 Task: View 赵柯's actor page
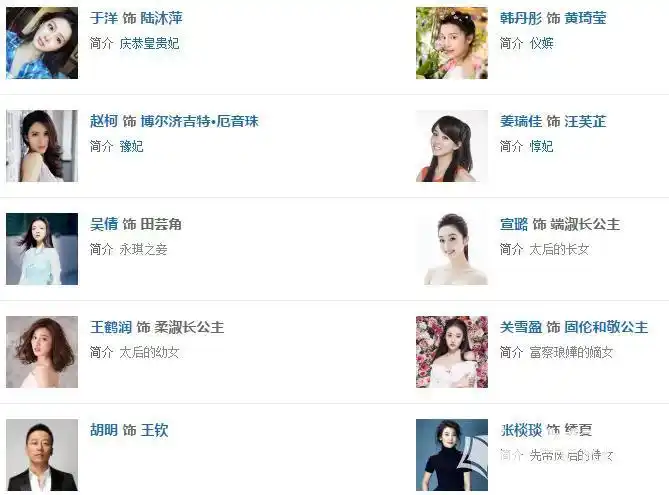pyautogui.click(x=103, y=121)
